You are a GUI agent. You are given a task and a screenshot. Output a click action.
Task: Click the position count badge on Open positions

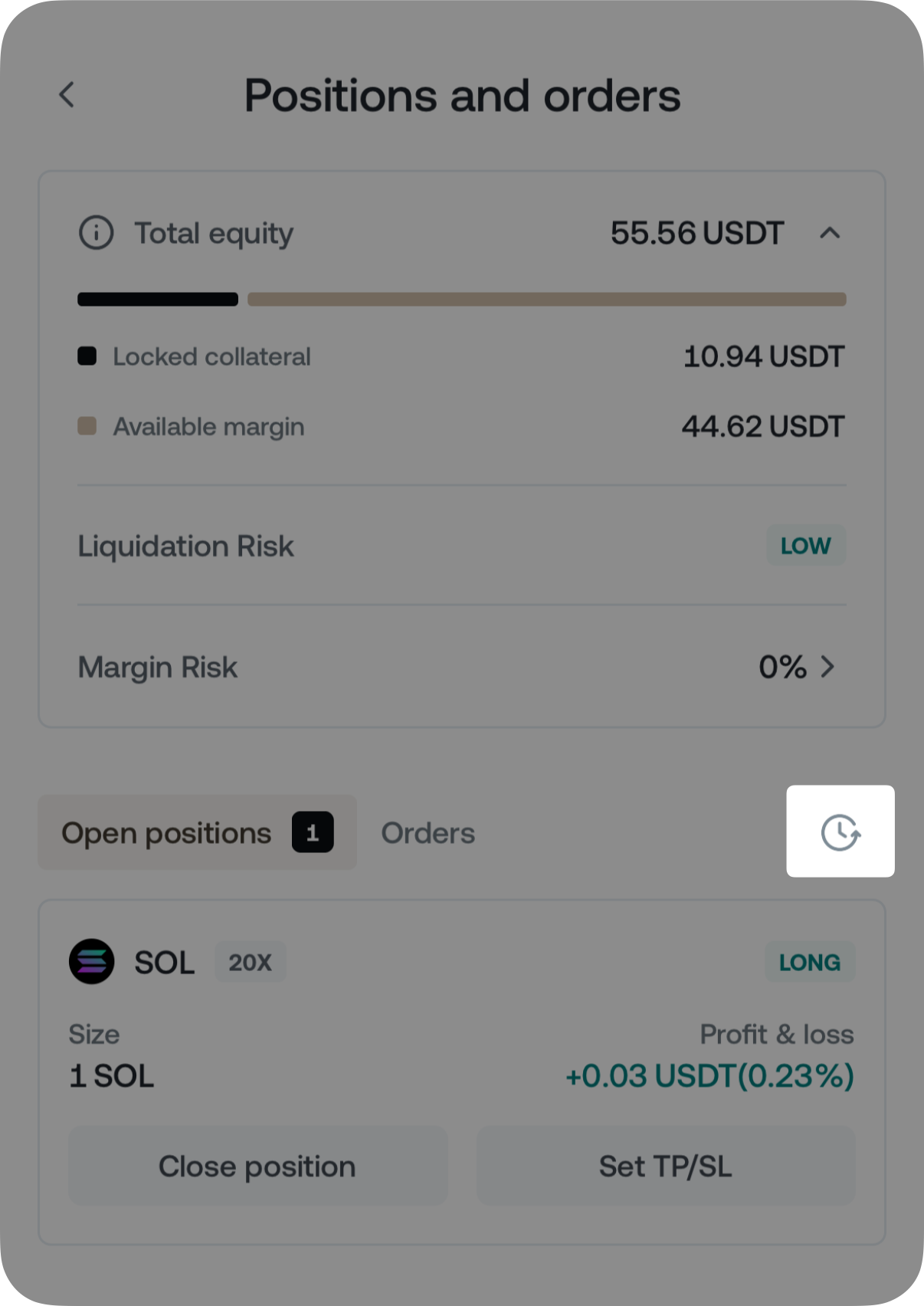tap(313, 833)
